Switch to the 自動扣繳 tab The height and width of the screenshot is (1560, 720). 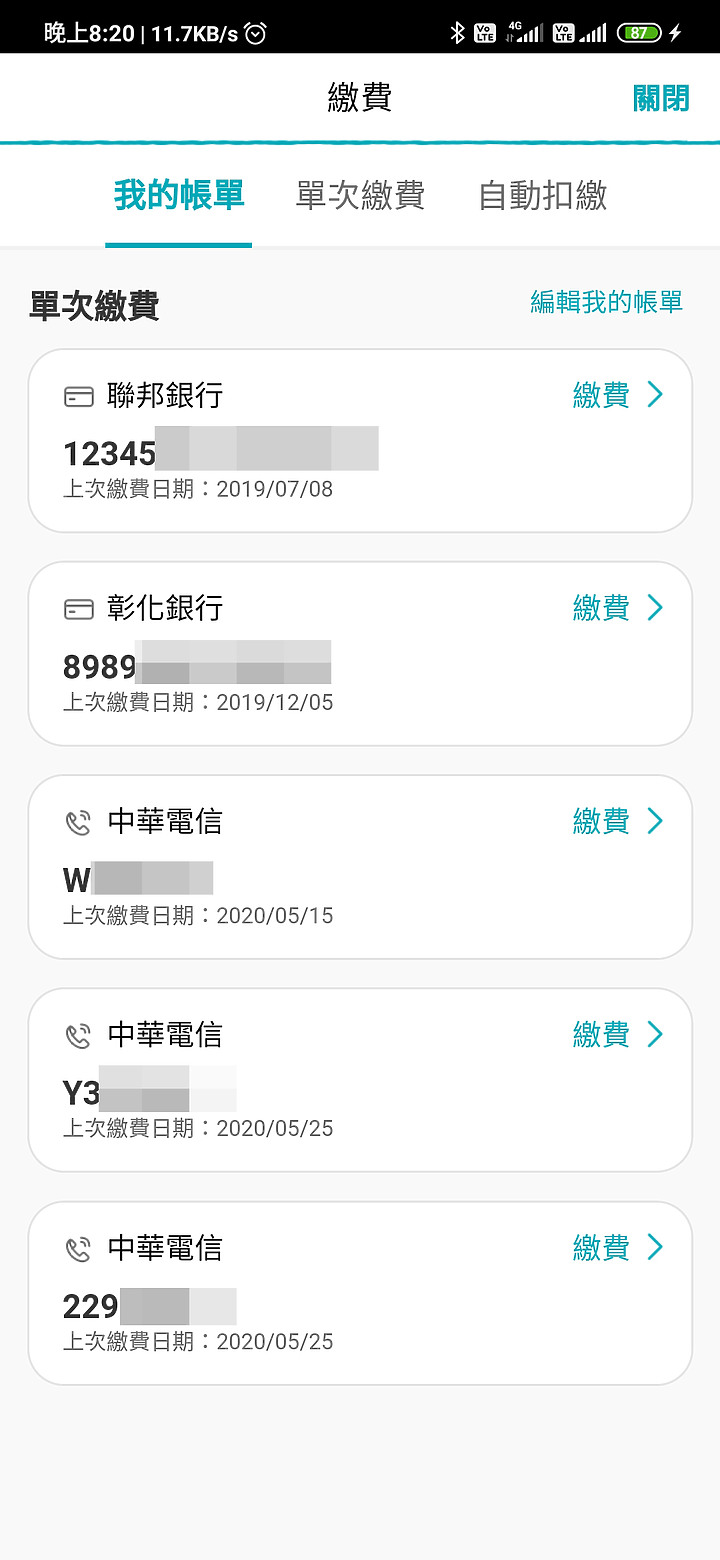543,195
